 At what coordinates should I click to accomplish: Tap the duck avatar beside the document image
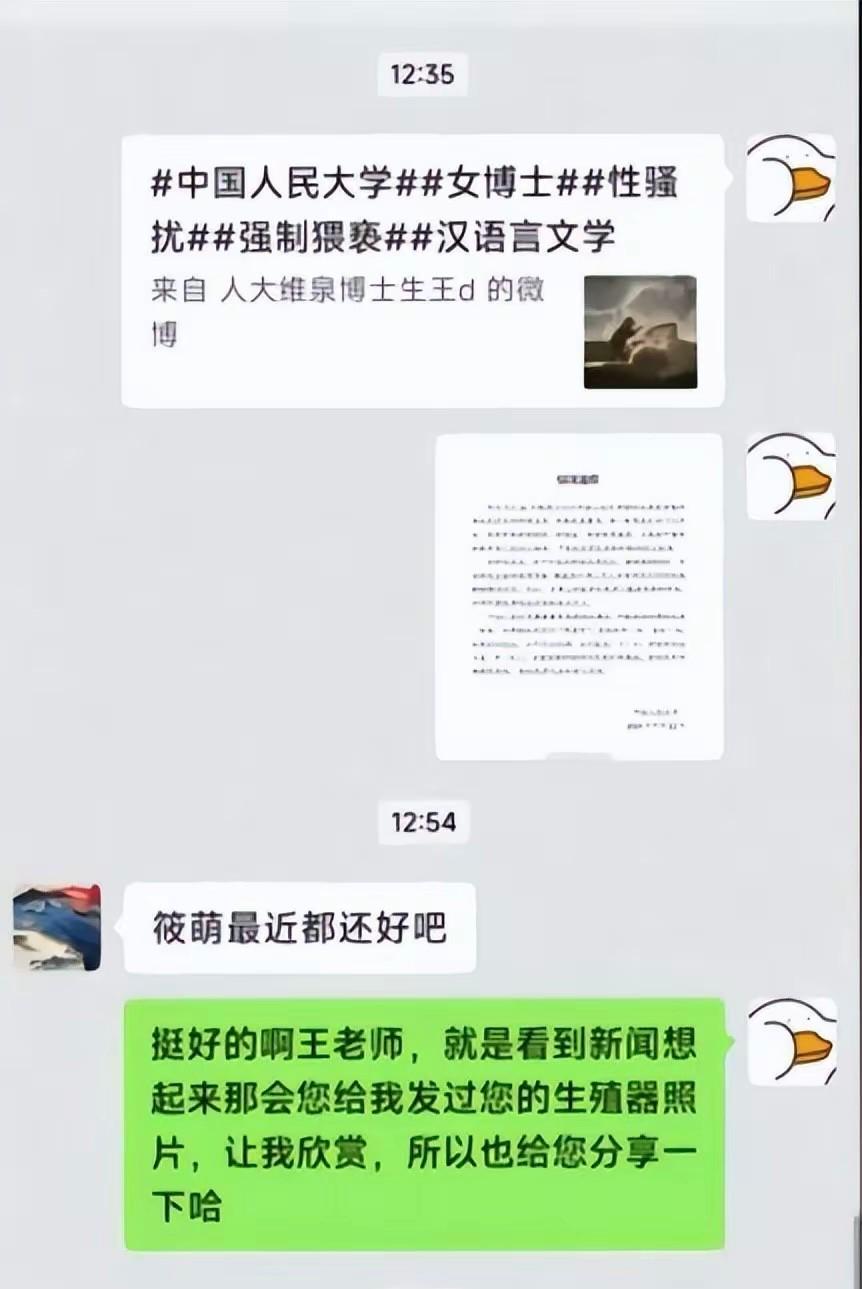tap(791, 476)
